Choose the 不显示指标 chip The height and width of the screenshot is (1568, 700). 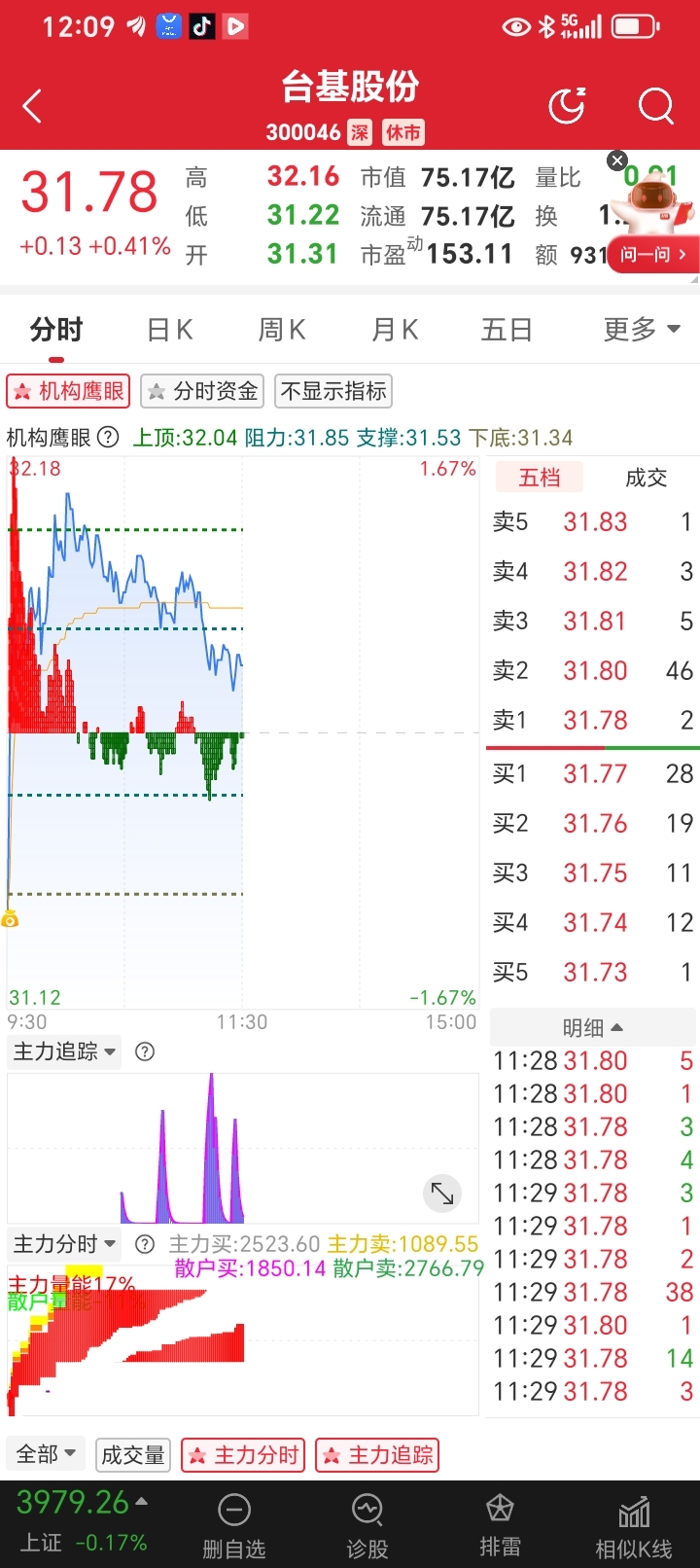(x=333, y=391)
